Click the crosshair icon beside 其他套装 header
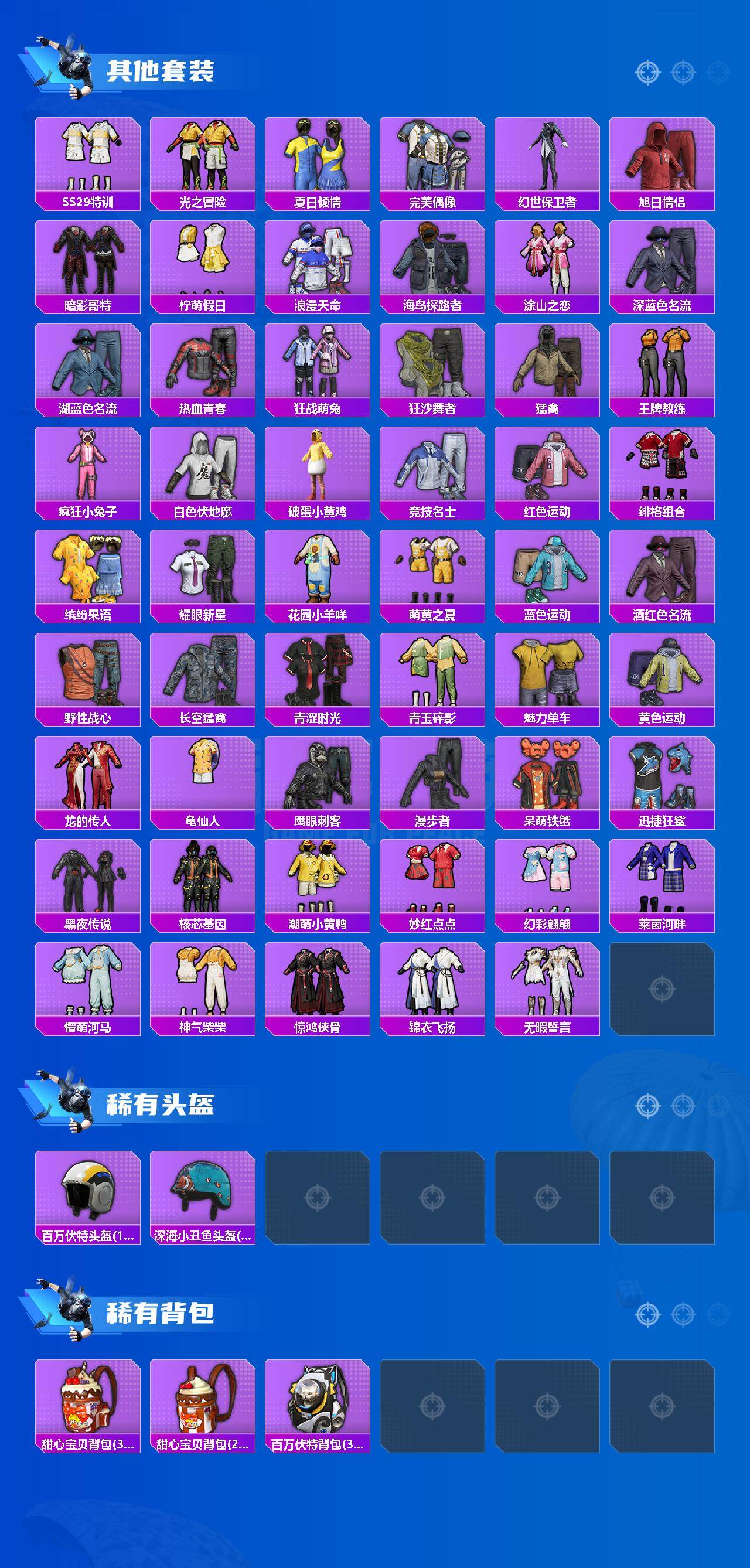The image size is (750, 1568). (647, 71)
